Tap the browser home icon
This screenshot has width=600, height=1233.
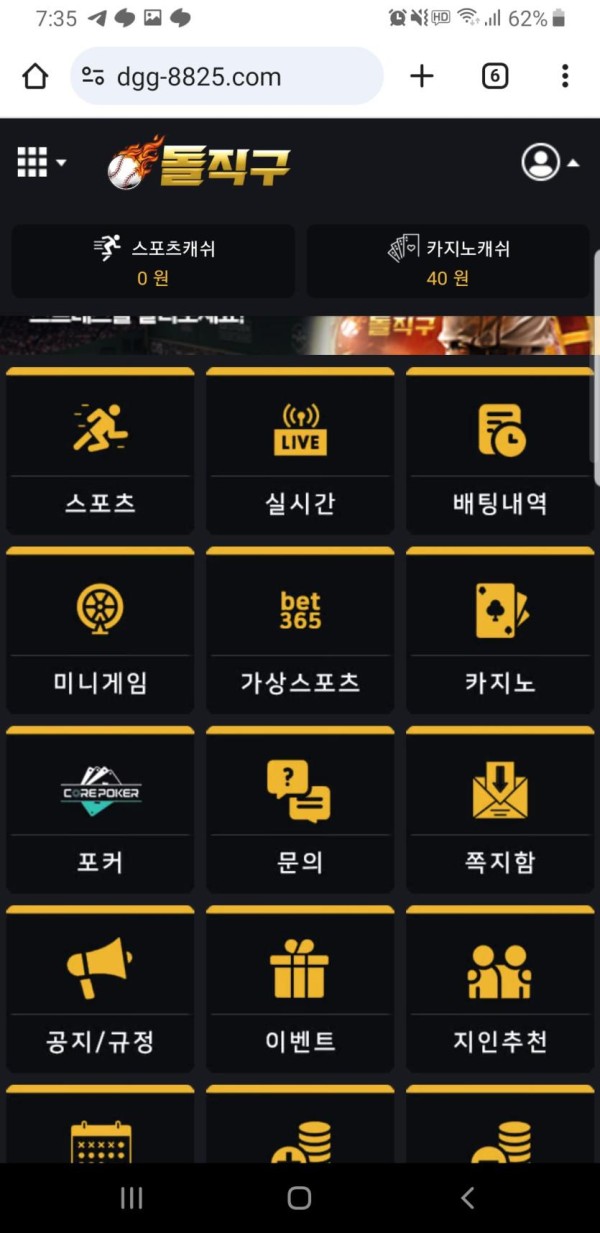point(35,77)
